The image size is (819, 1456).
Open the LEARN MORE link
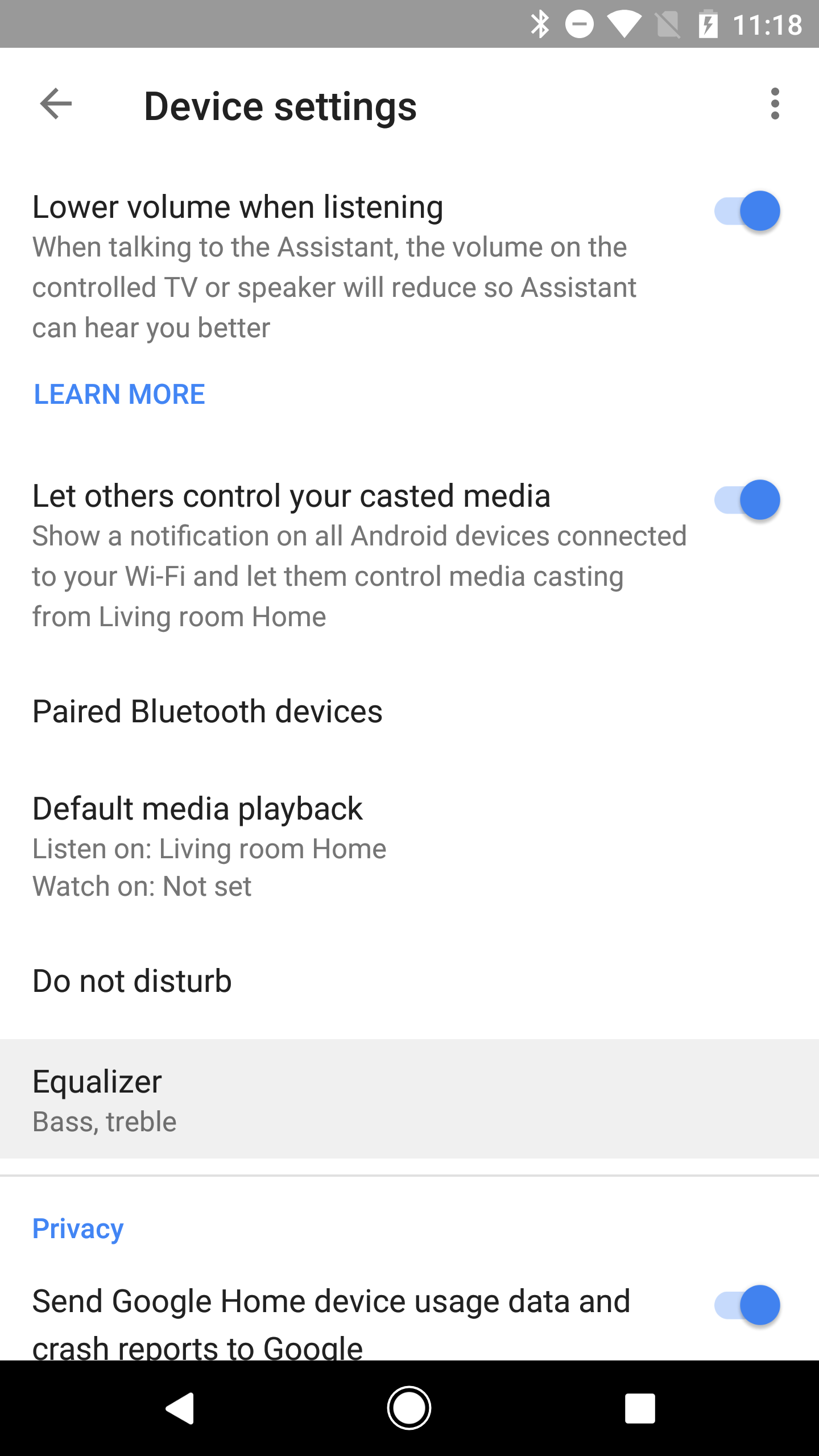click(119, 394)
